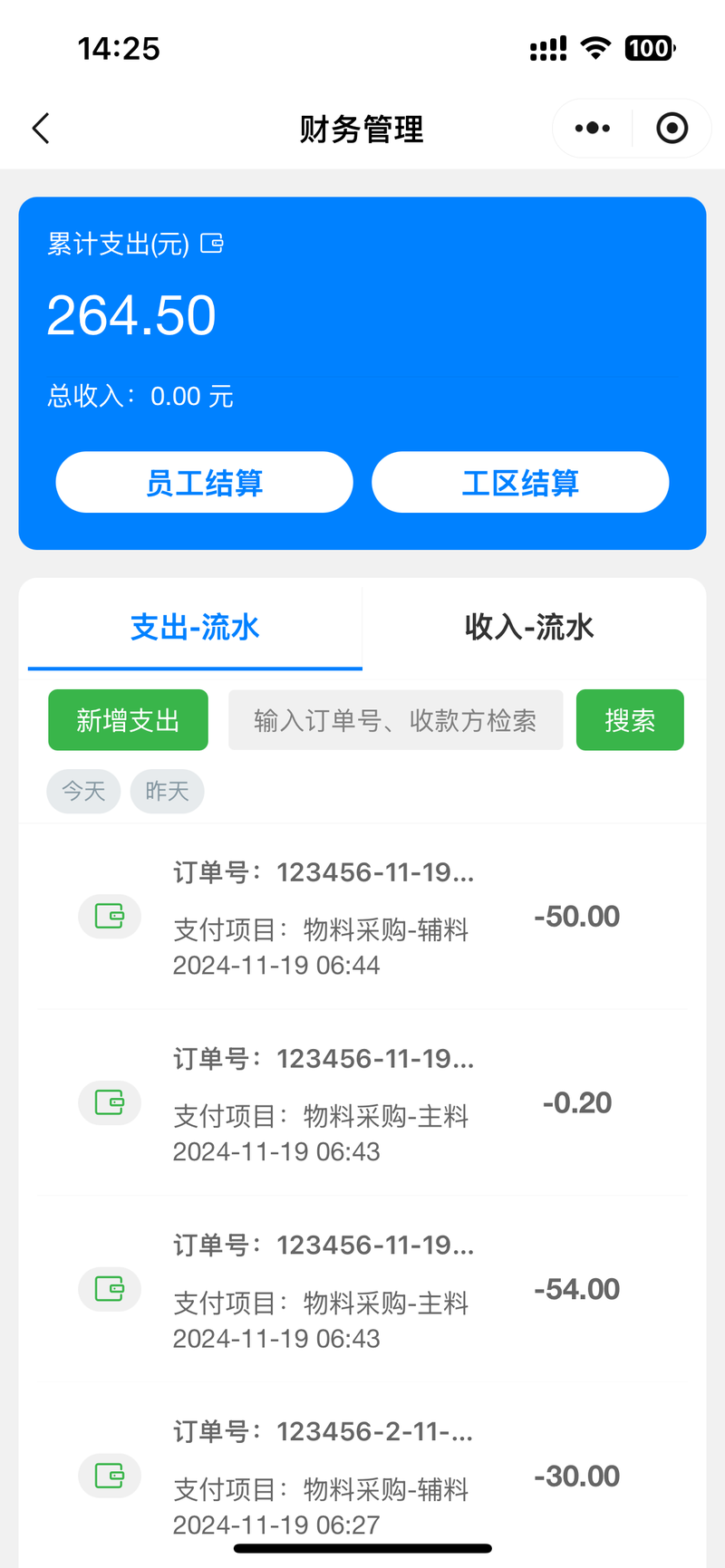725x1568 pixels.
Task: Close the mini-program with the circle icon
Action: coord(672,129)
